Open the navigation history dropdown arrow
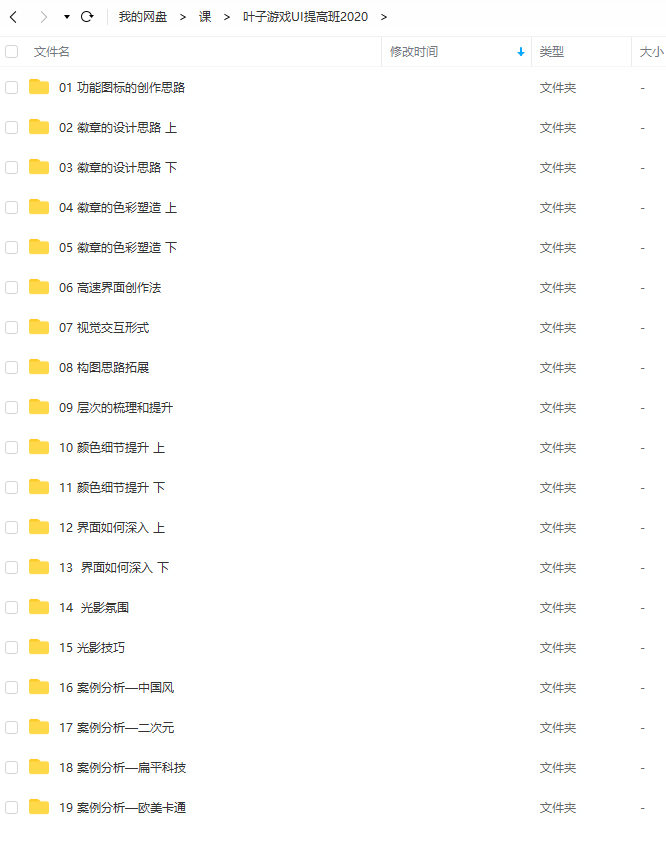Image resolution: width=666 pixels, height=843 pixels. point(66,17)
